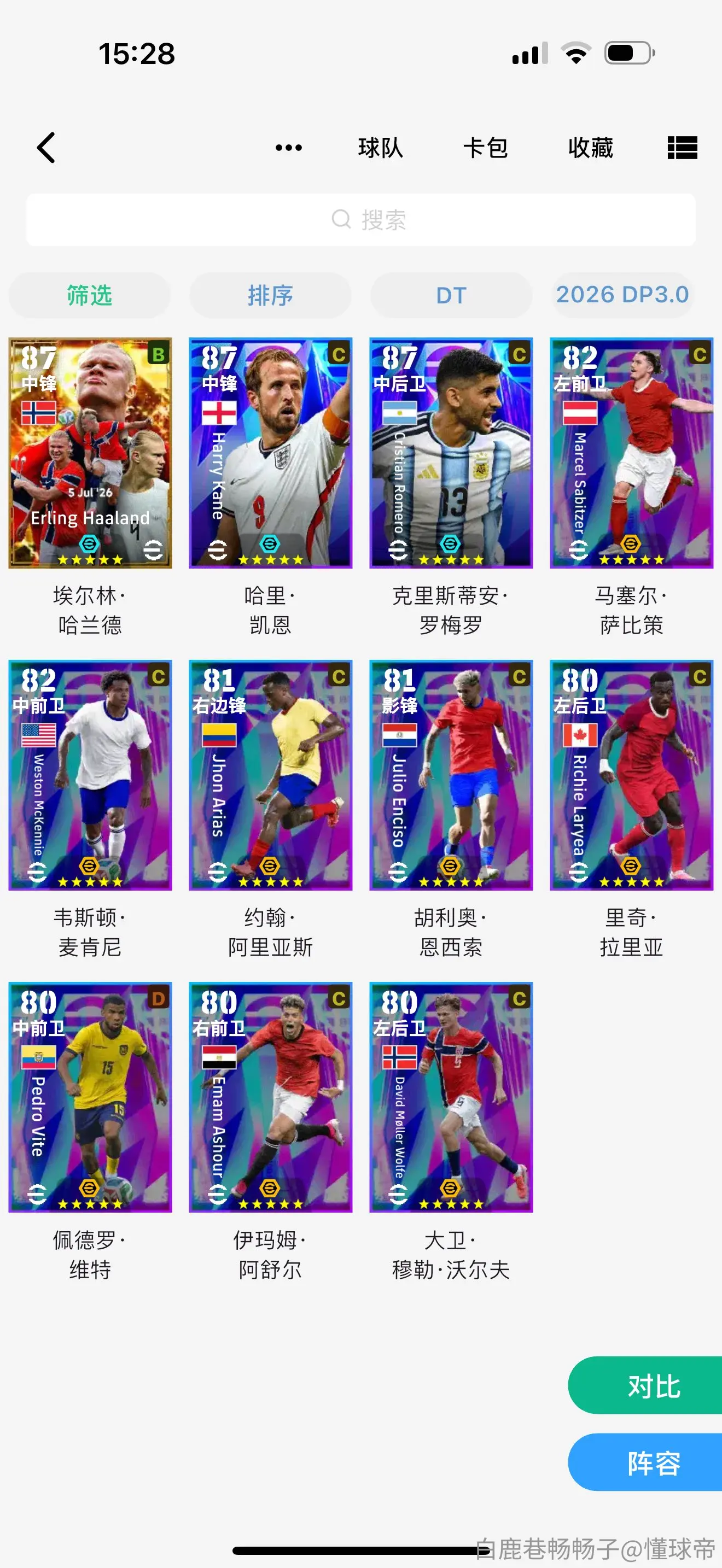722x1568 pixels.
Task: Switch to the 卡包 tab
Action: 485,147
